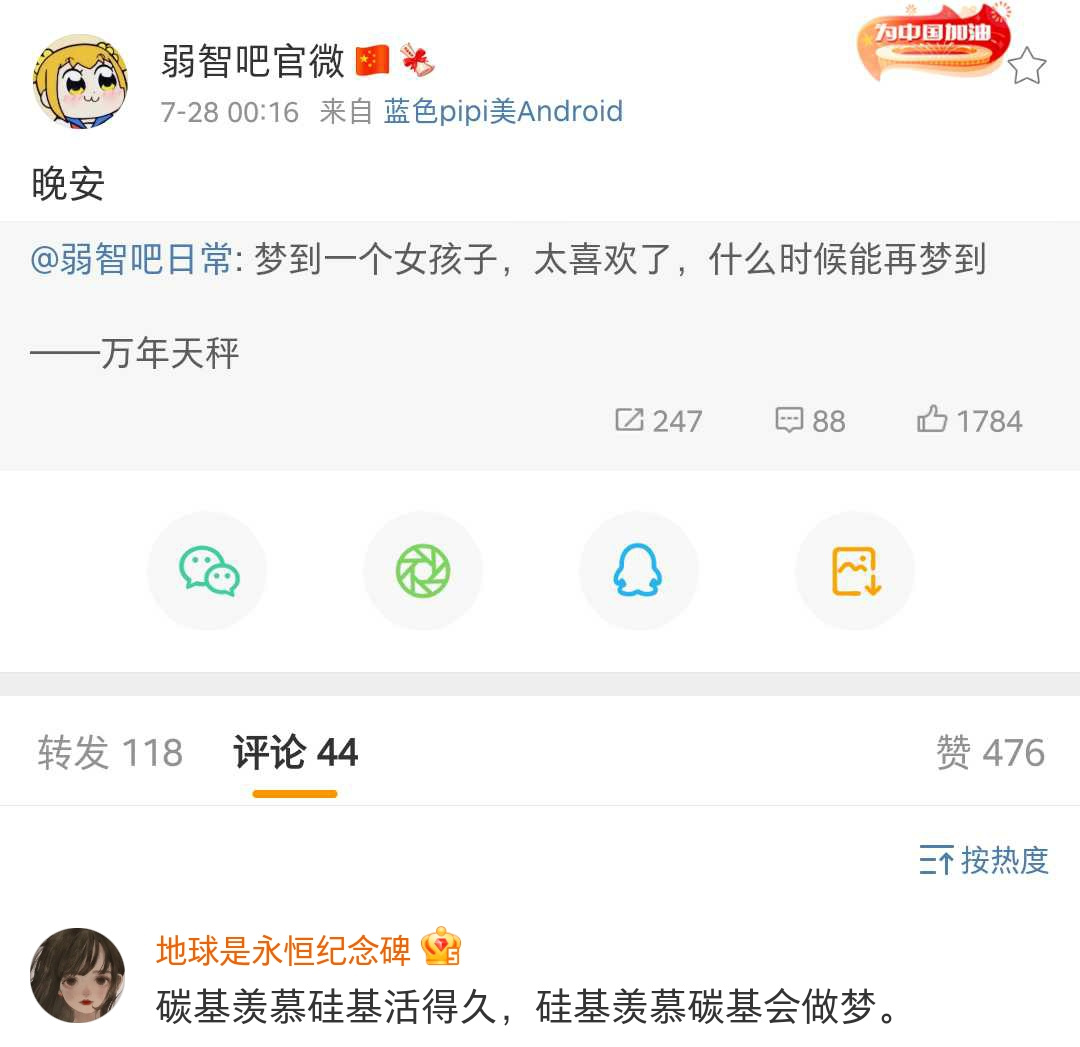Save the post as an image

pyautogui.click(x=855, y=571)
